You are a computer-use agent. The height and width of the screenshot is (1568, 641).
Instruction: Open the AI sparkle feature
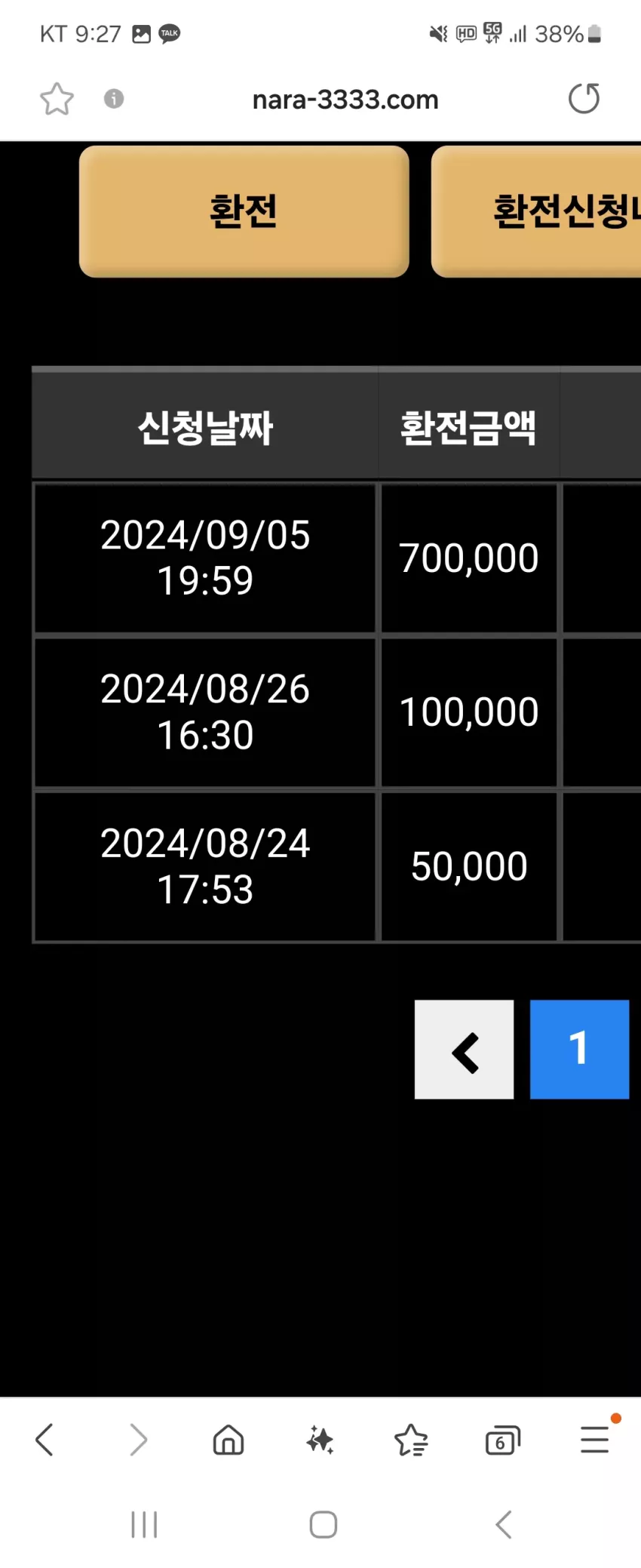point(320,1440)
